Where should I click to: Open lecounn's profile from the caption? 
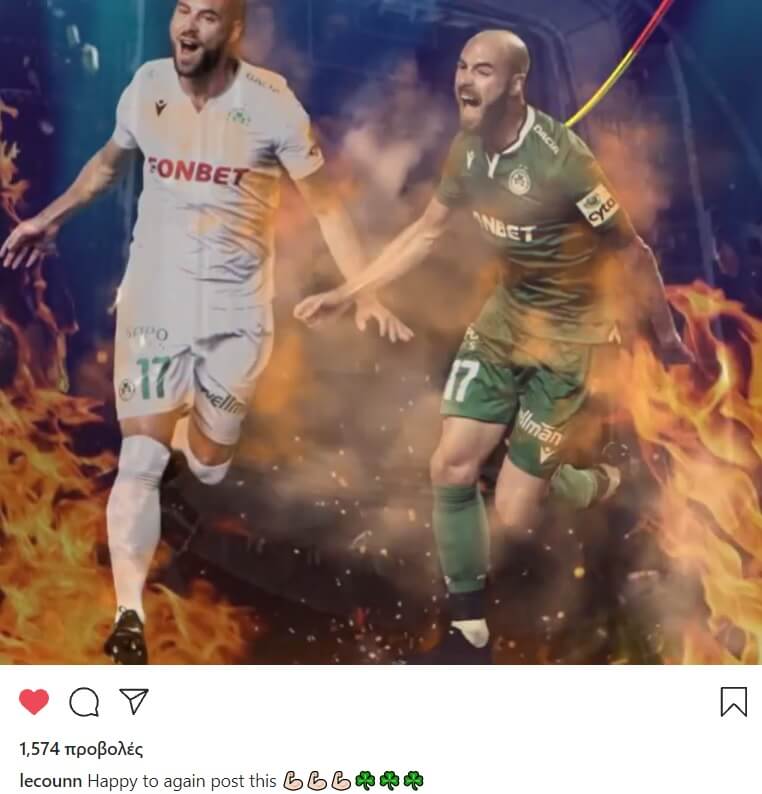pos(51,779)
